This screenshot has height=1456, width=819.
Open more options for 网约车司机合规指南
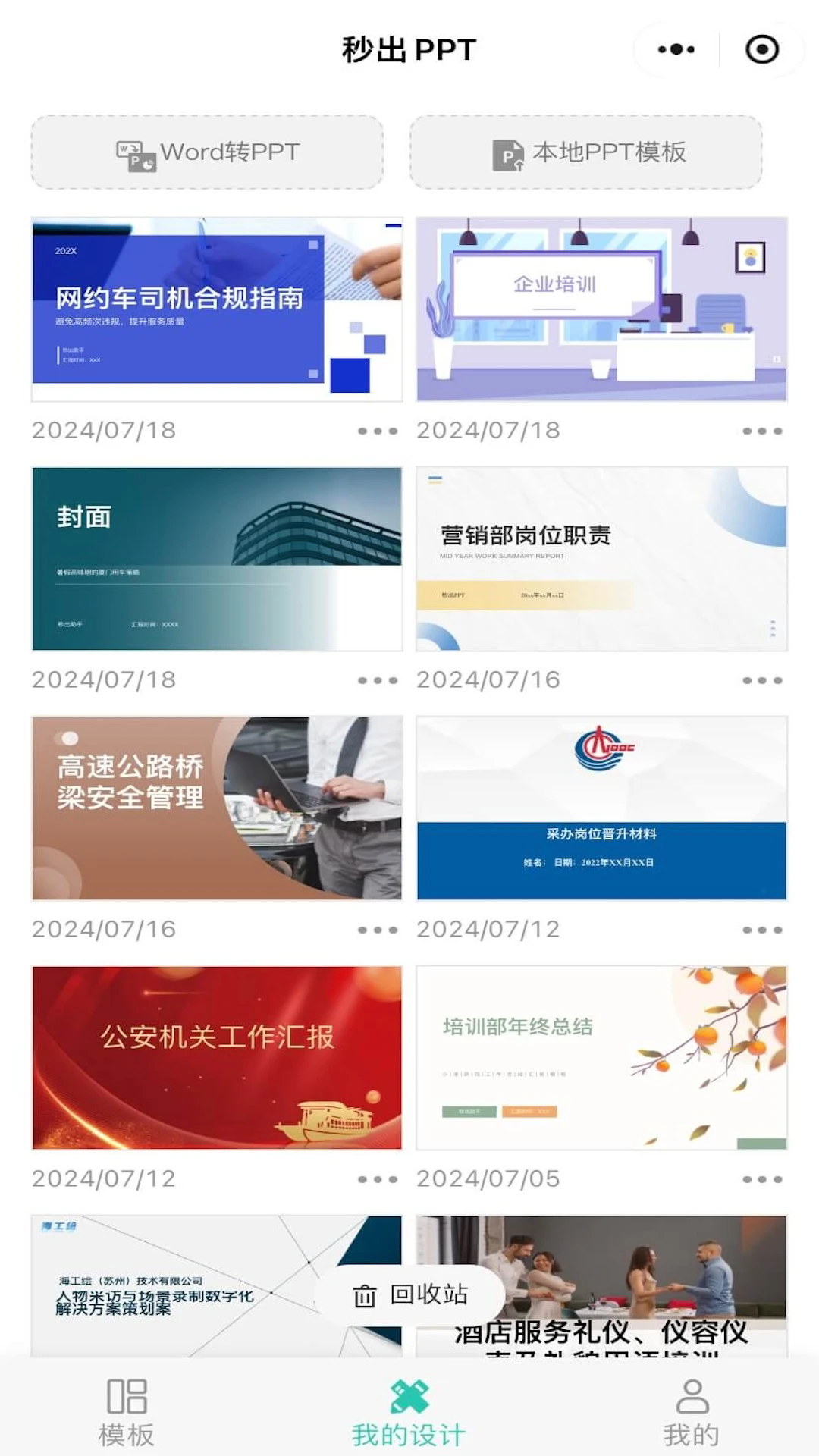point(378,431)
